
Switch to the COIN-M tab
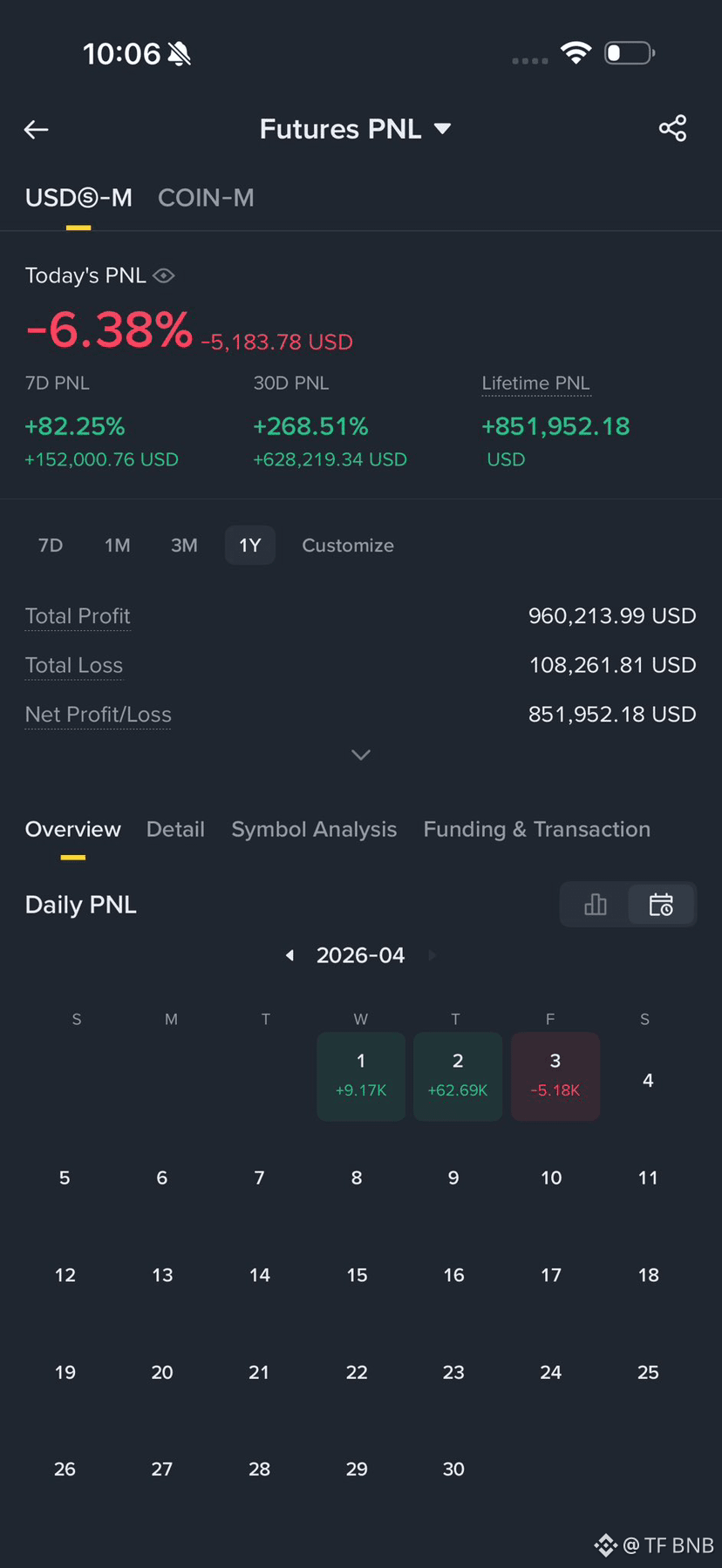(206, 198)
